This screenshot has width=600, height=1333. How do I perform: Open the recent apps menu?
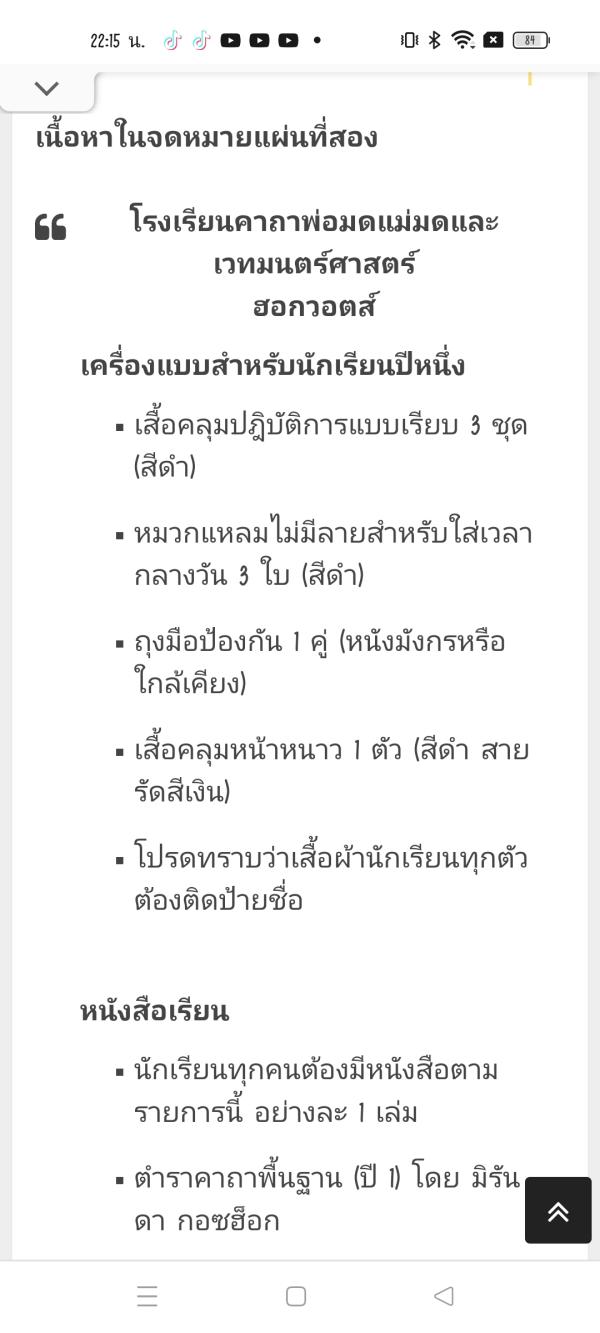click(x=147, y=1297)
